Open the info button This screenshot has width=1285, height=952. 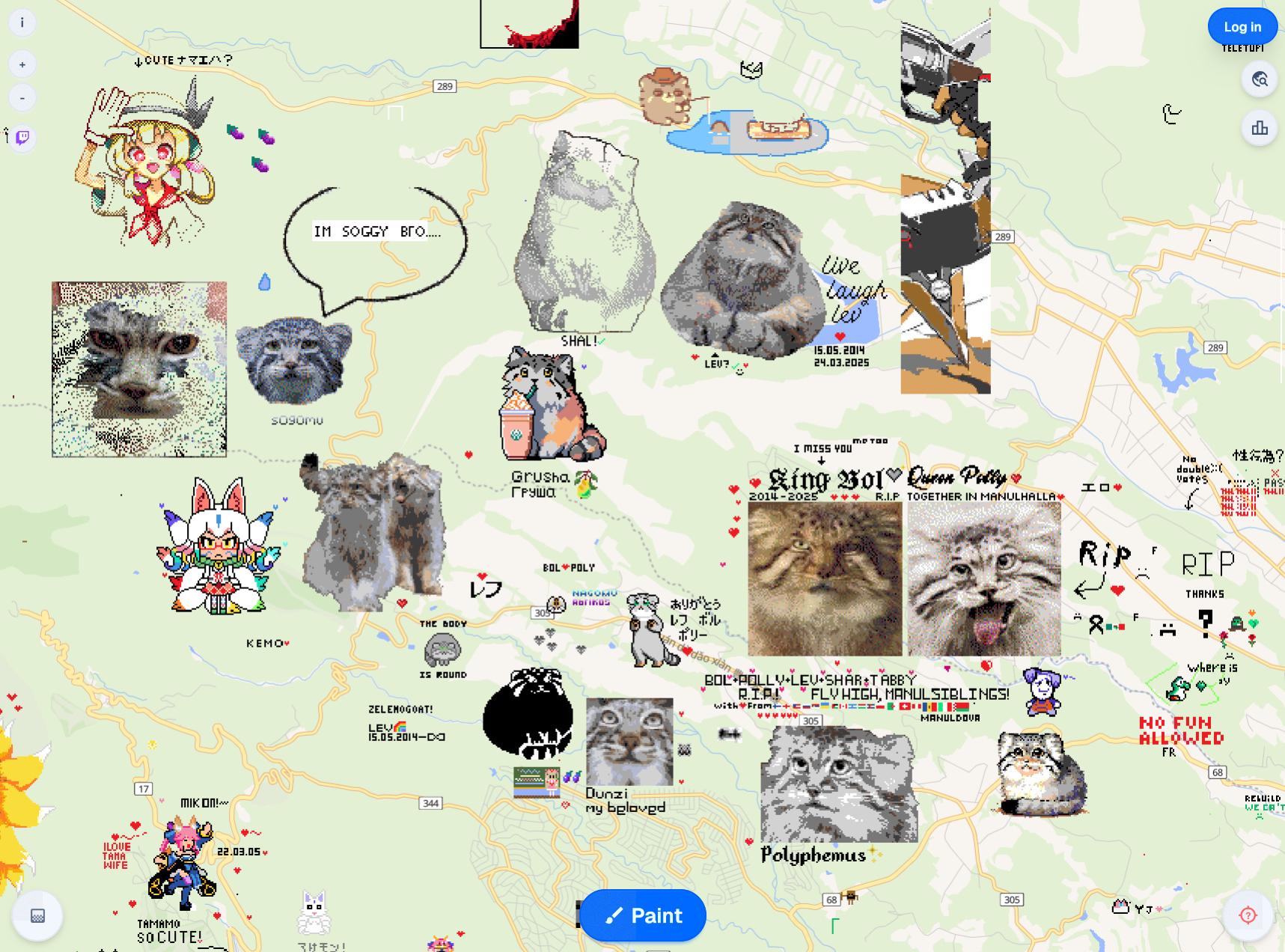(22, 22)
